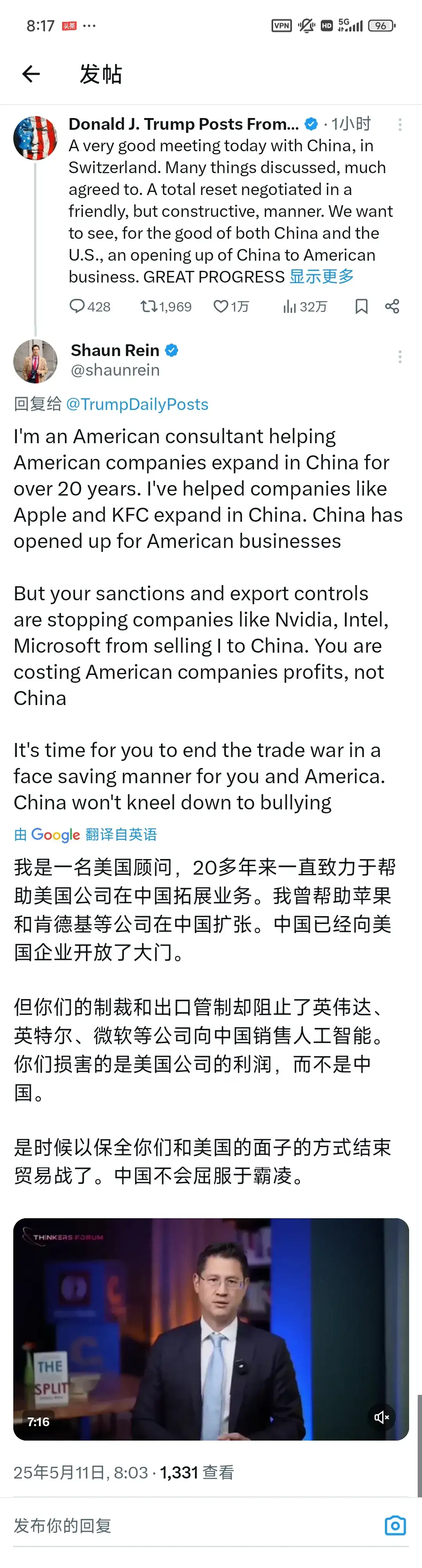Share Trump's post
422x1568 pixels.
tap(392, 306)
